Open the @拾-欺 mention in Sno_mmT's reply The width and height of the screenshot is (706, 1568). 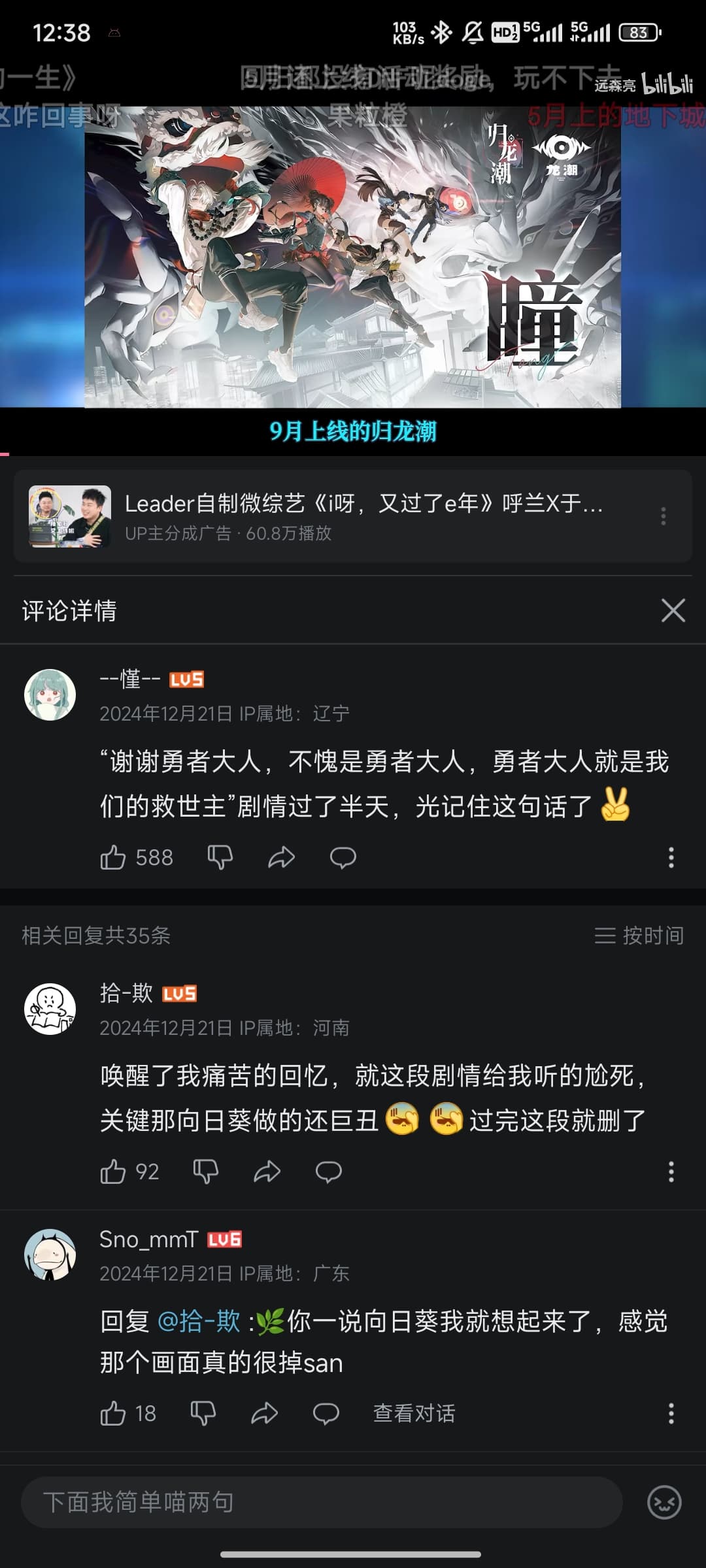coord(199,1322)
